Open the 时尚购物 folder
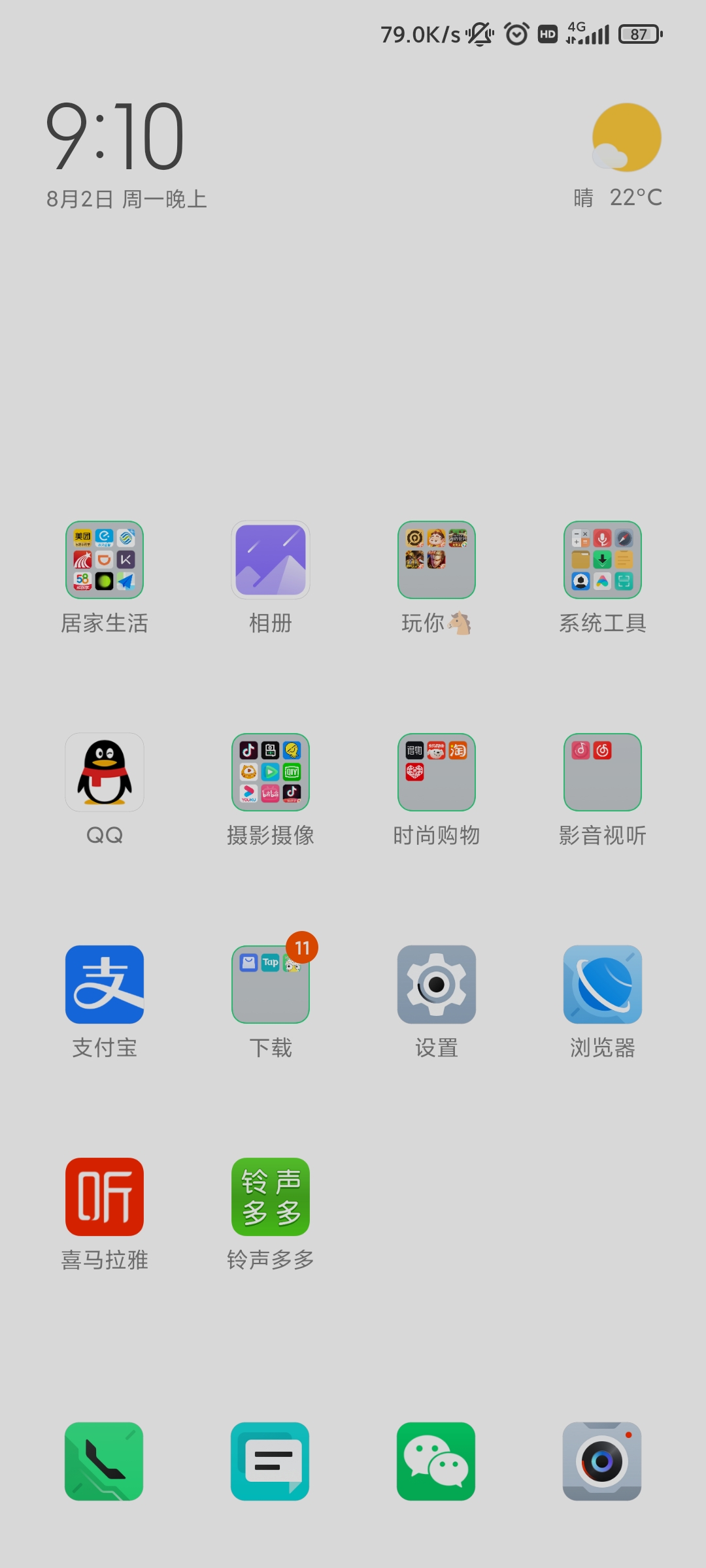The image size is (706, 1568). pyautogui.click(x=437, y=772)
